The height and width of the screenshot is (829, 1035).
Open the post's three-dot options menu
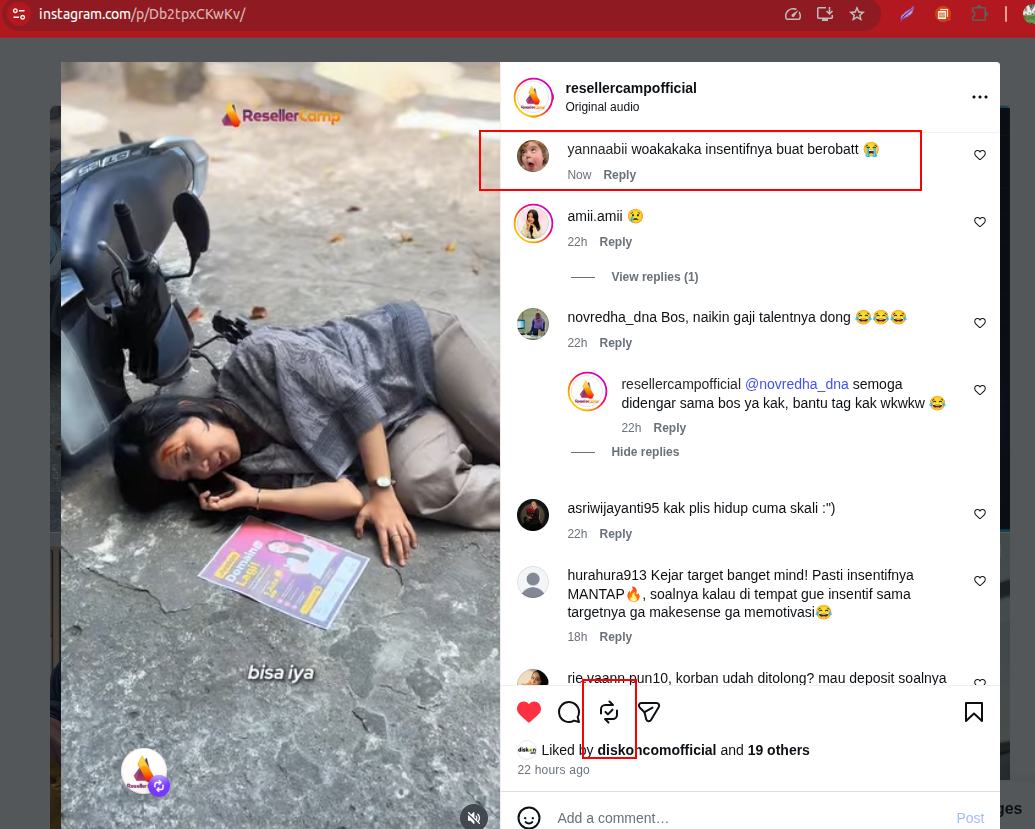[980, 97]
